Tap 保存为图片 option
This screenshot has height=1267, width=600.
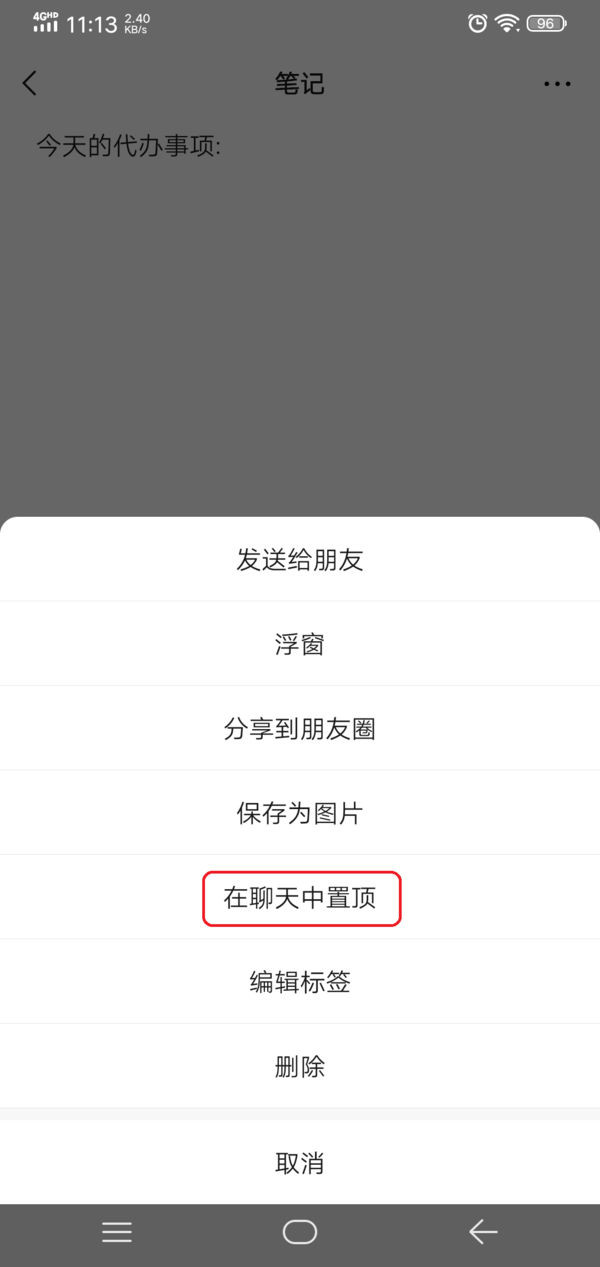pos(300,813)
